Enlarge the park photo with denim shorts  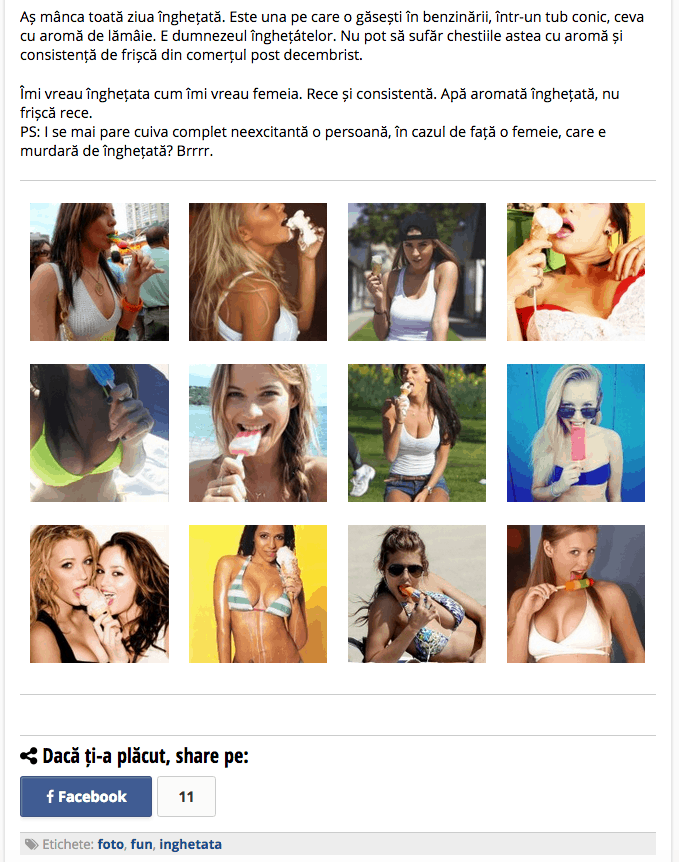[x=417, y=432]
